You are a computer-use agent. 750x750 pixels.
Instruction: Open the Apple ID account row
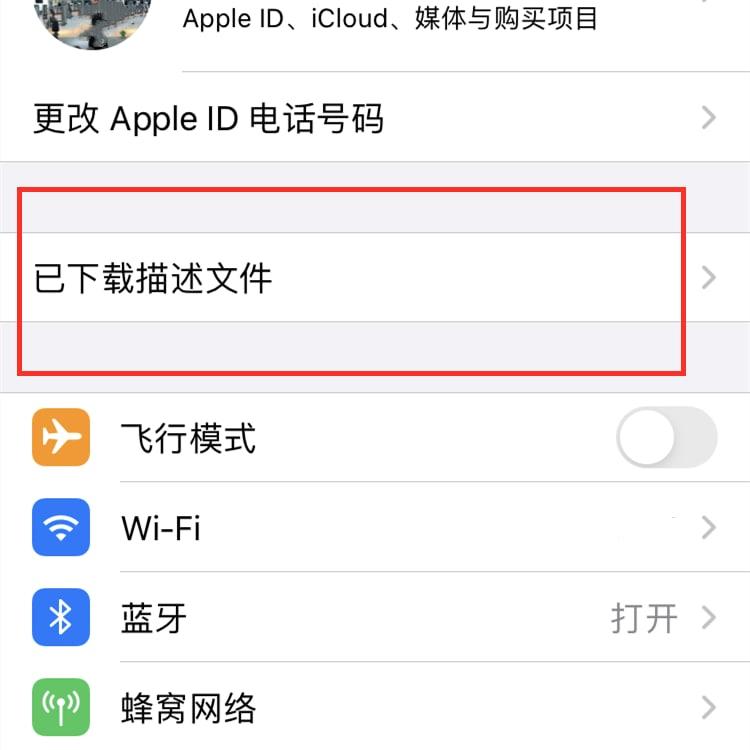point(390,20)
